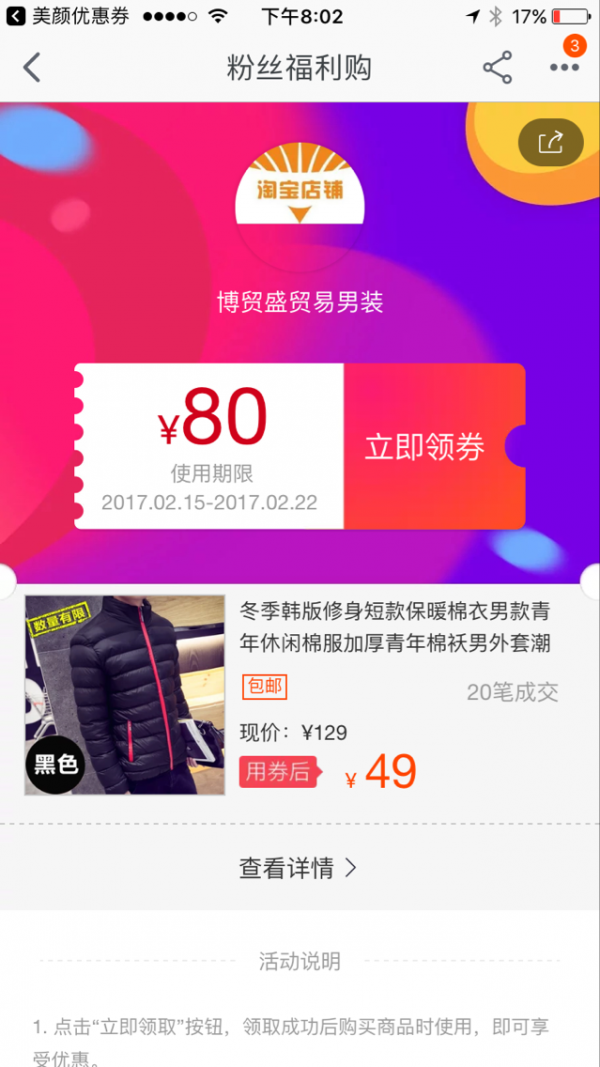Claim the ¥80 coupon with 立即领券
Viewport: 600px width, 1067px height.
click(x=425, y=446)
